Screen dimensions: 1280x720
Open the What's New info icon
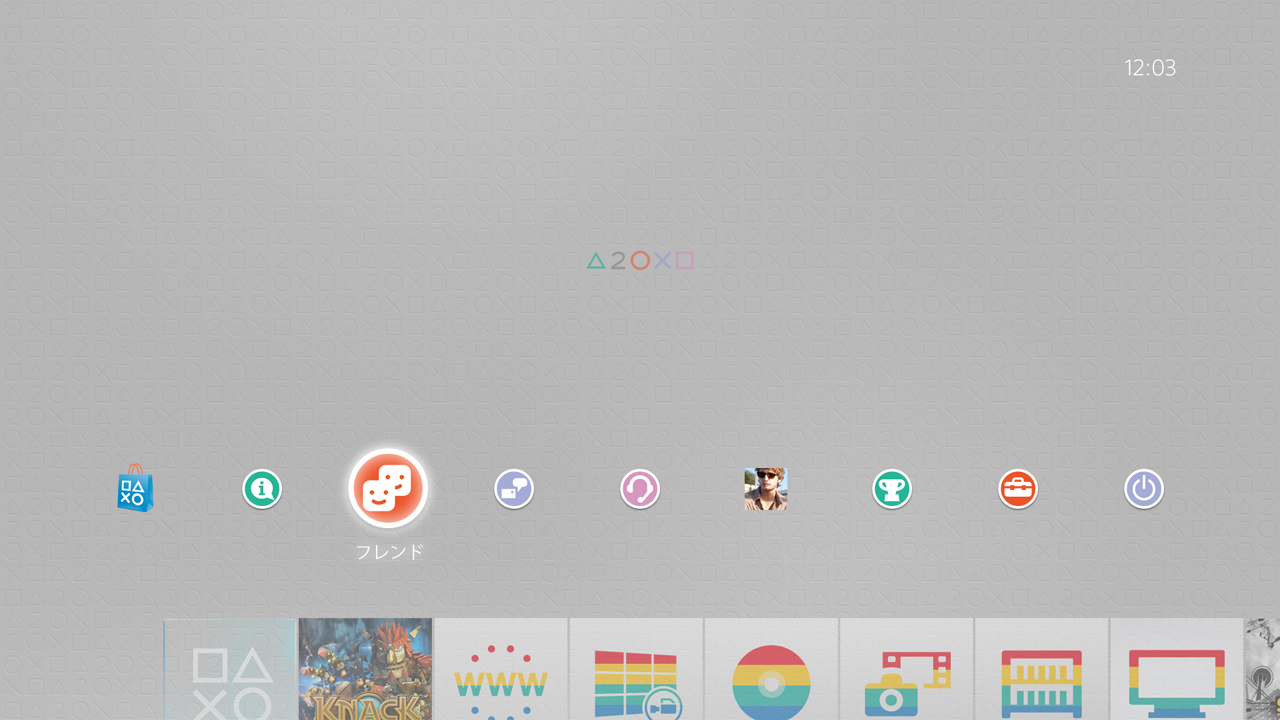click(262, 489)
